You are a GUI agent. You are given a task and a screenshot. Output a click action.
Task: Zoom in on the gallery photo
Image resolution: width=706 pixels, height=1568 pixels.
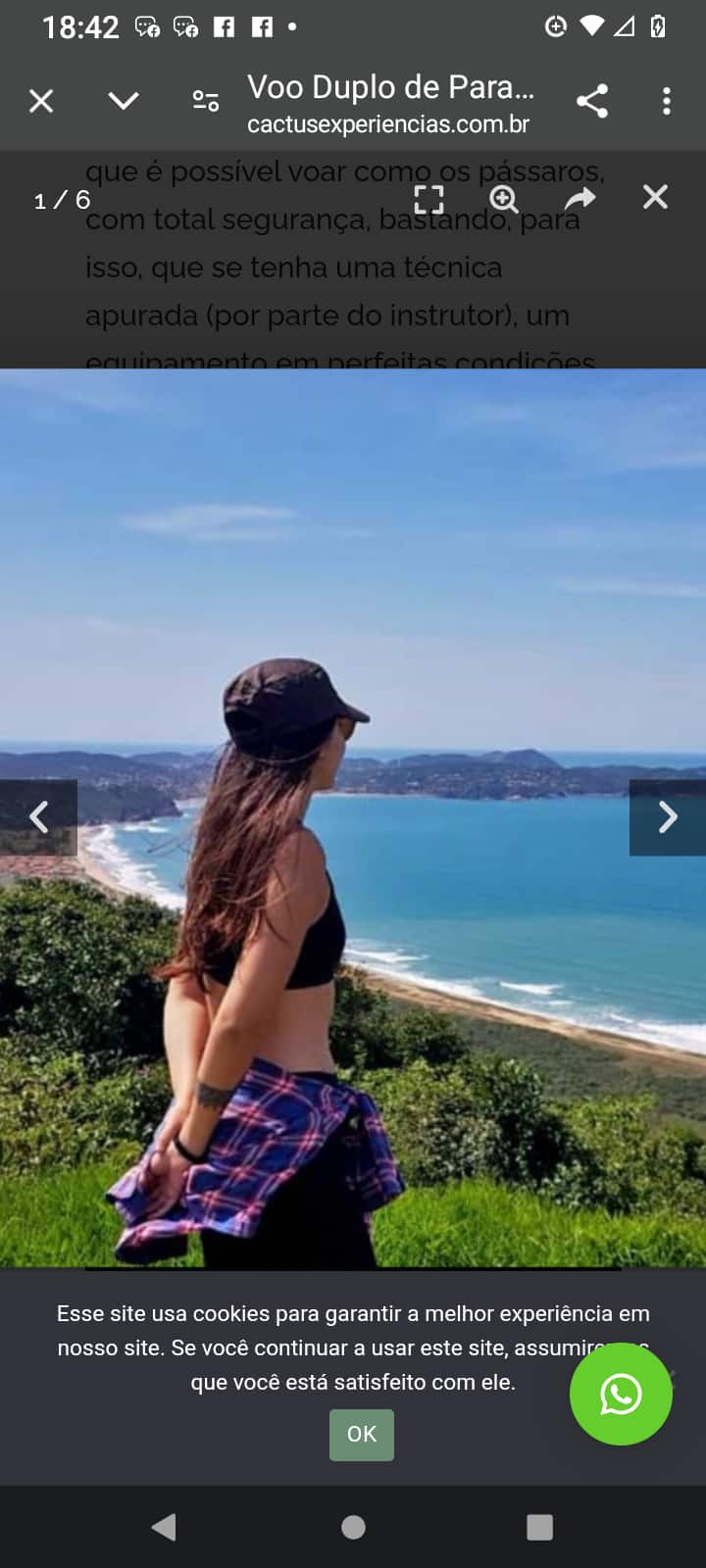(x=504, y=199)
